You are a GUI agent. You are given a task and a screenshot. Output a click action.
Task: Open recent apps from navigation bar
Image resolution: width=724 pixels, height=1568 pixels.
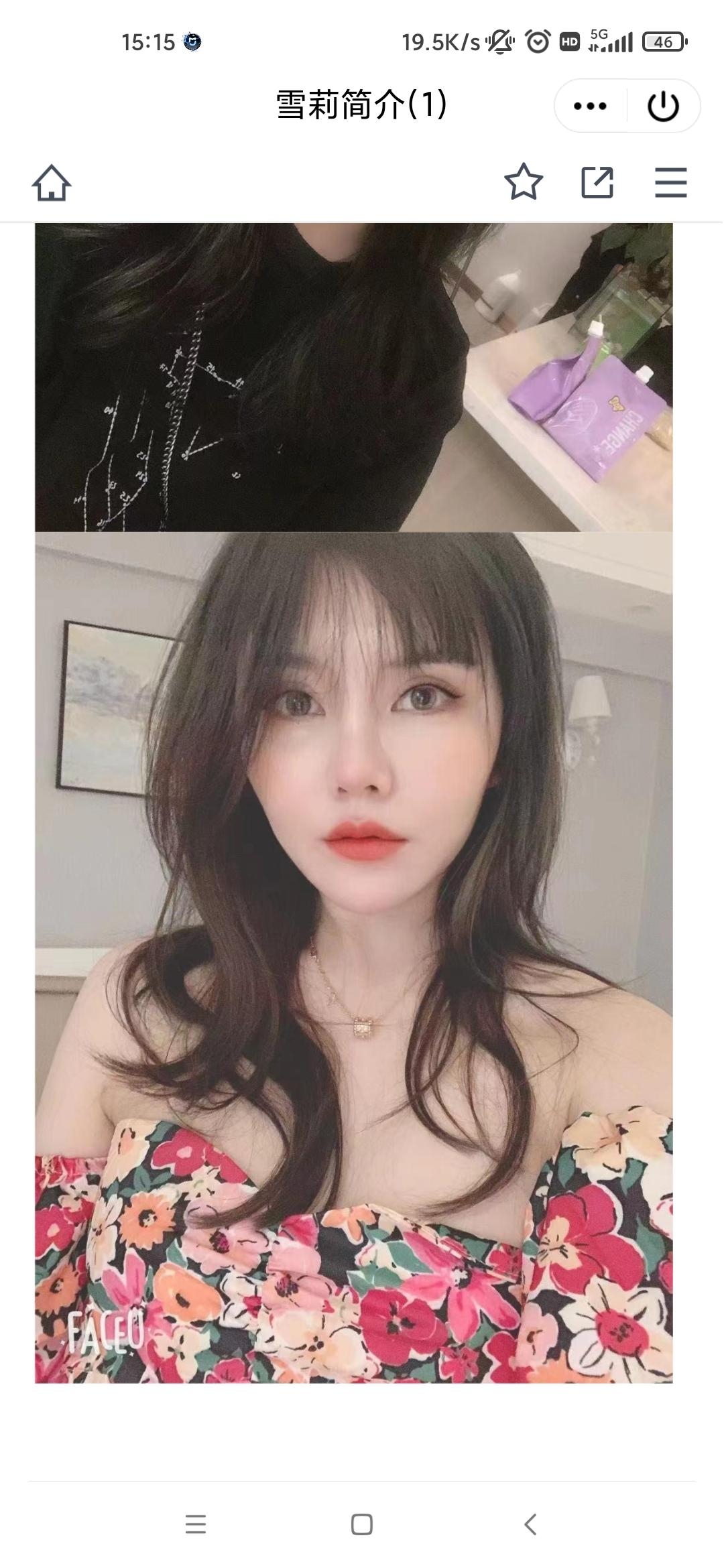point(195,1524)
